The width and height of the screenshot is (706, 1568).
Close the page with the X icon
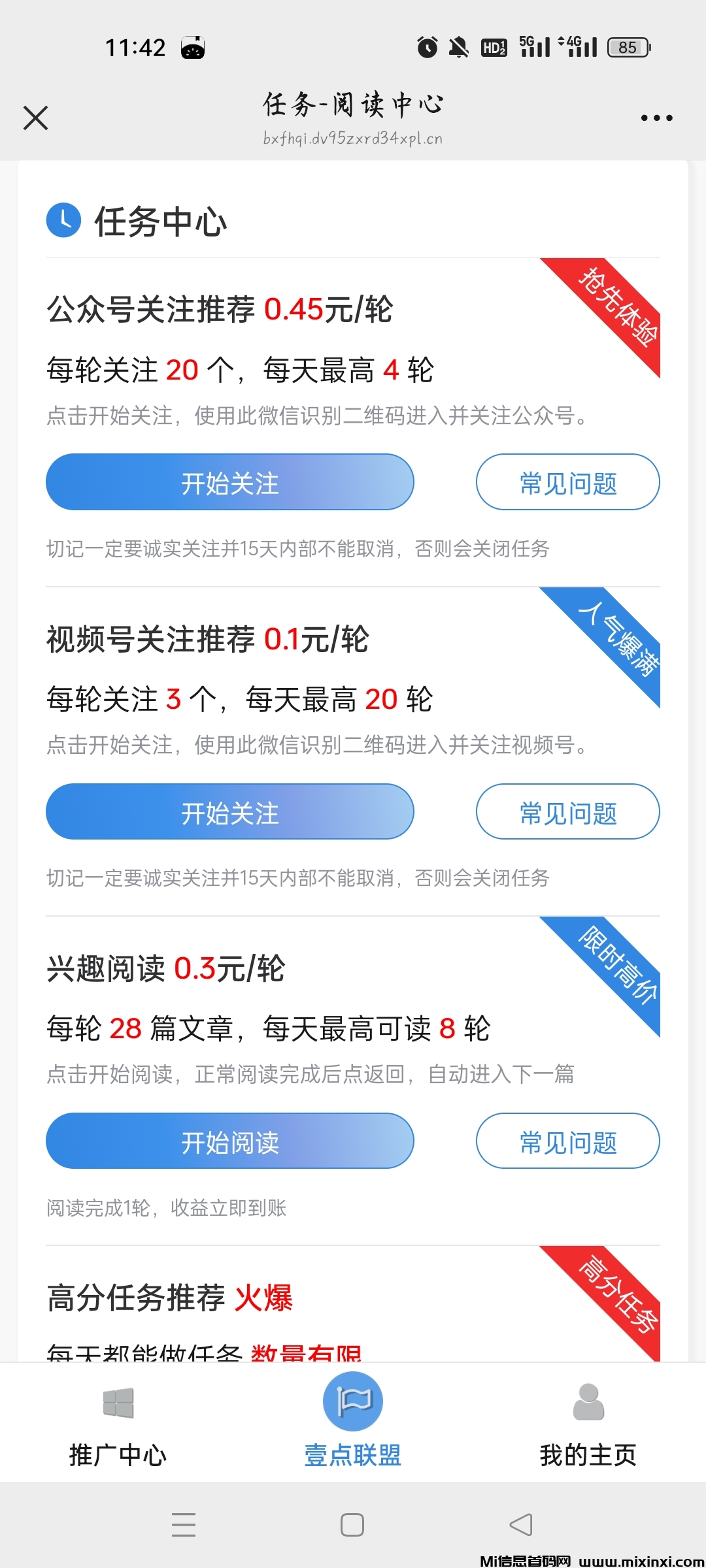click(x=36, y=118)
